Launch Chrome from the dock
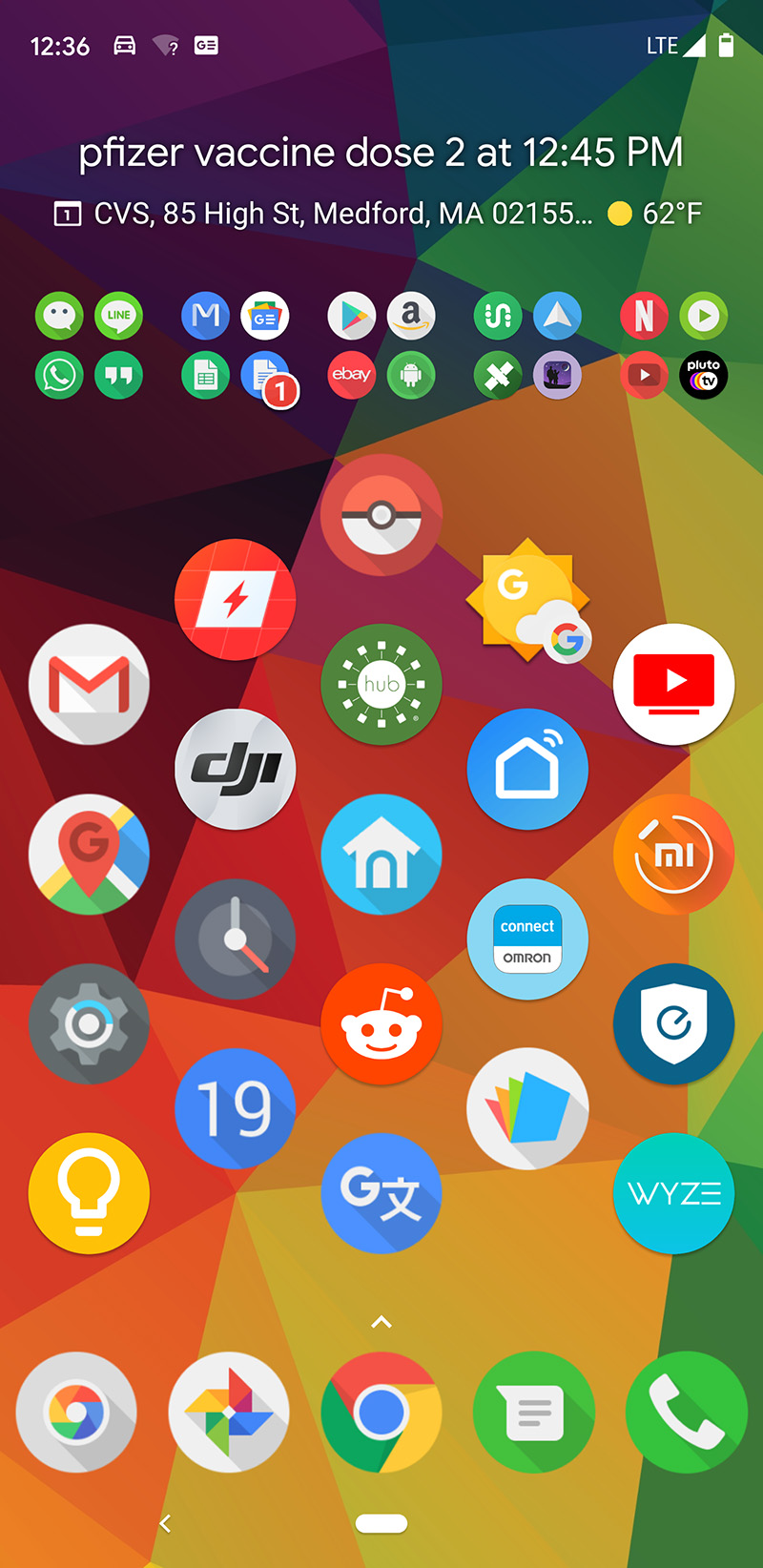This screenshot has width=763, height=1568. tap(381, 1412)
